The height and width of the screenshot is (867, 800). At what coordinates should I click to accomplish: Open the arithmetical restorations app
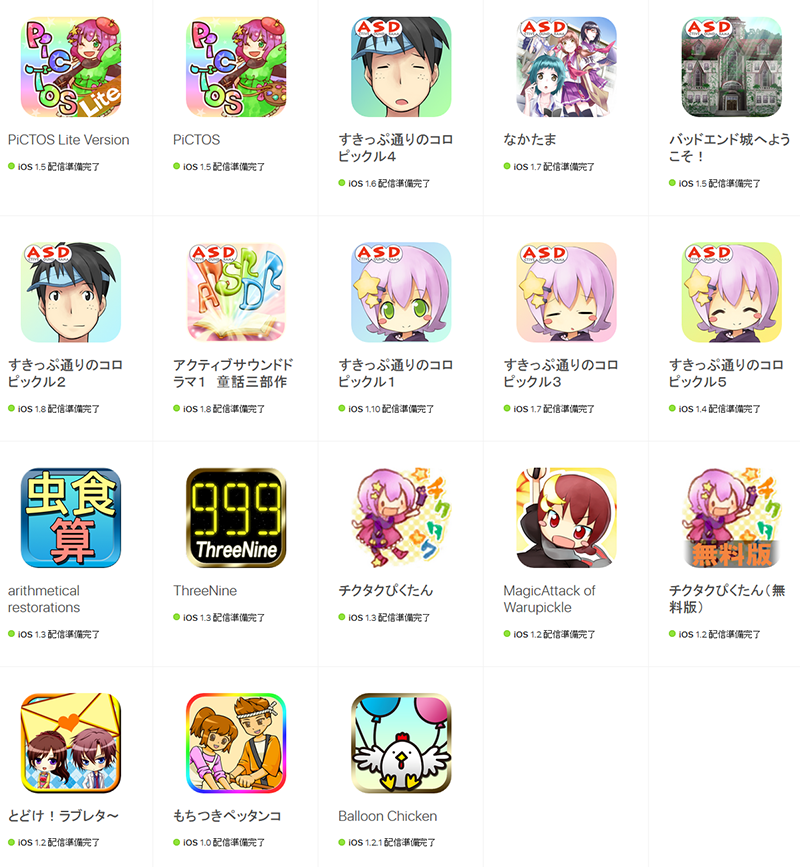click(x=70, y=518)
